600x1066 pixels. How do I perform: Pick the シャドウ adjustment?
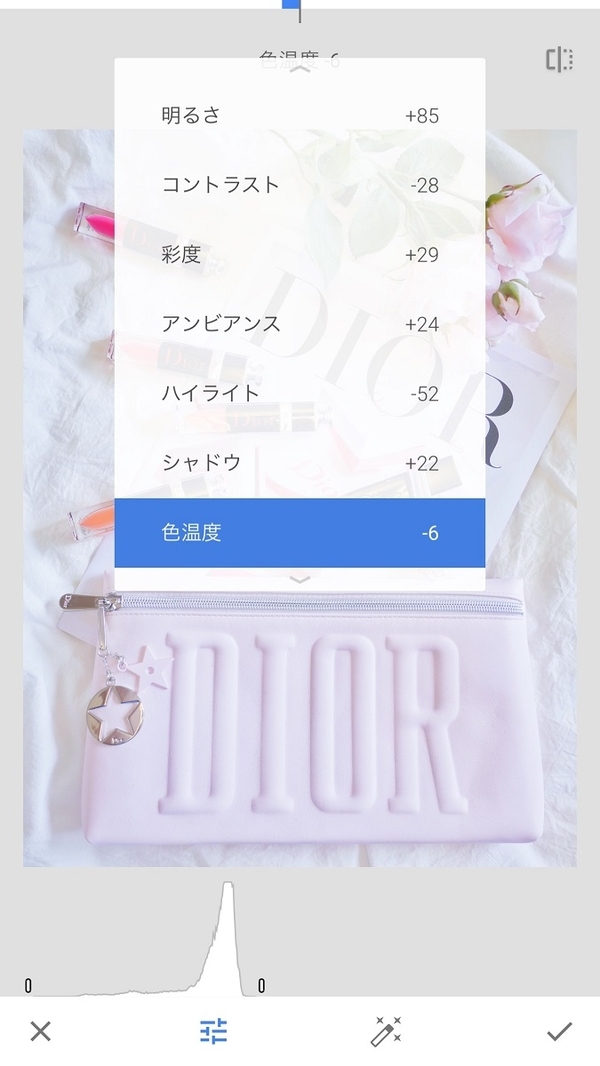point(299,462)
